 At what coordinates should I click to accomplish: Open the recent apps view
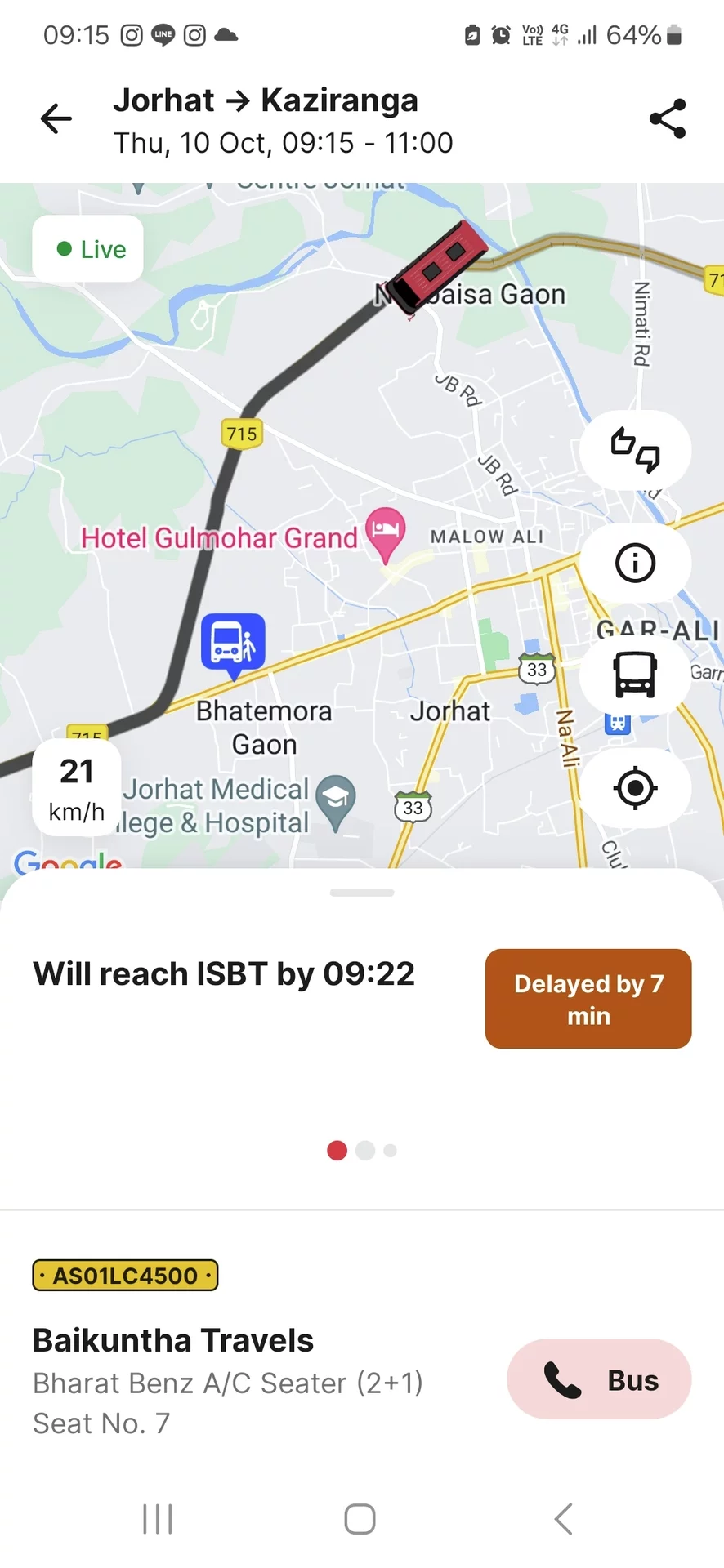(x=157, y=1519)
